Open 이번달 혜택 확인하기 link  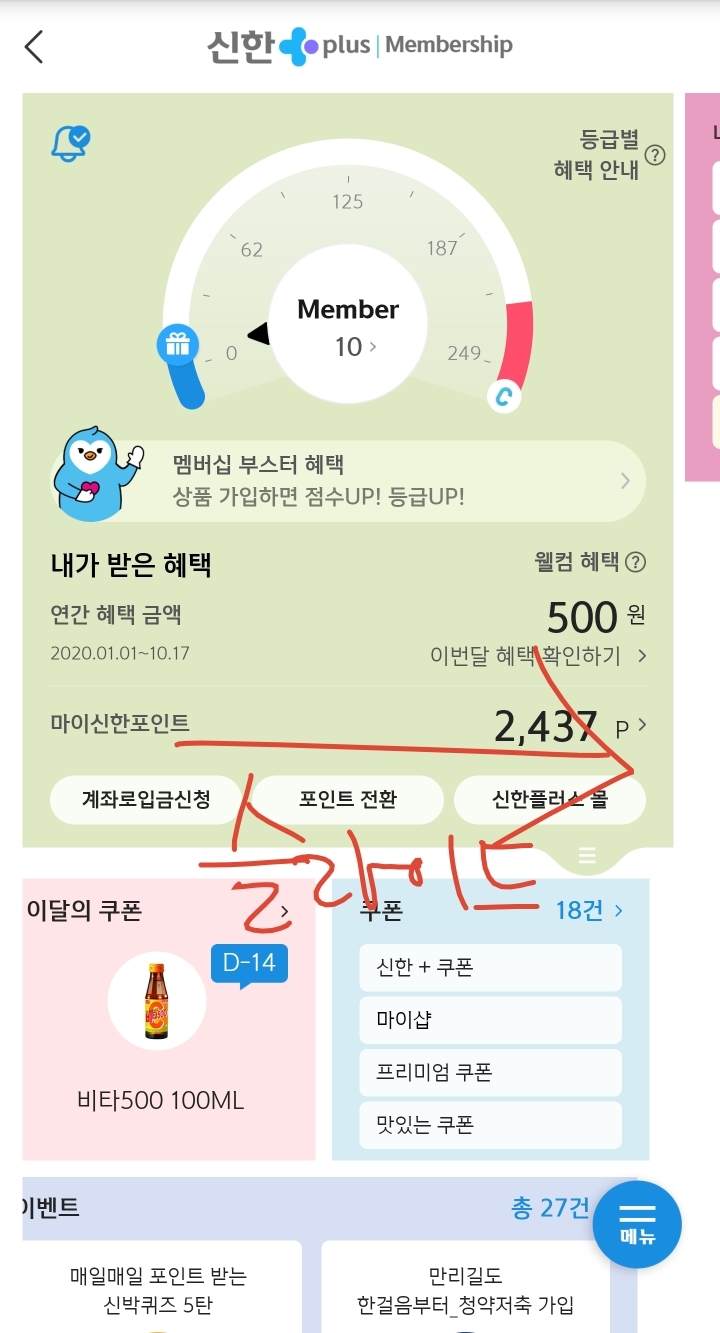point(538,656)
